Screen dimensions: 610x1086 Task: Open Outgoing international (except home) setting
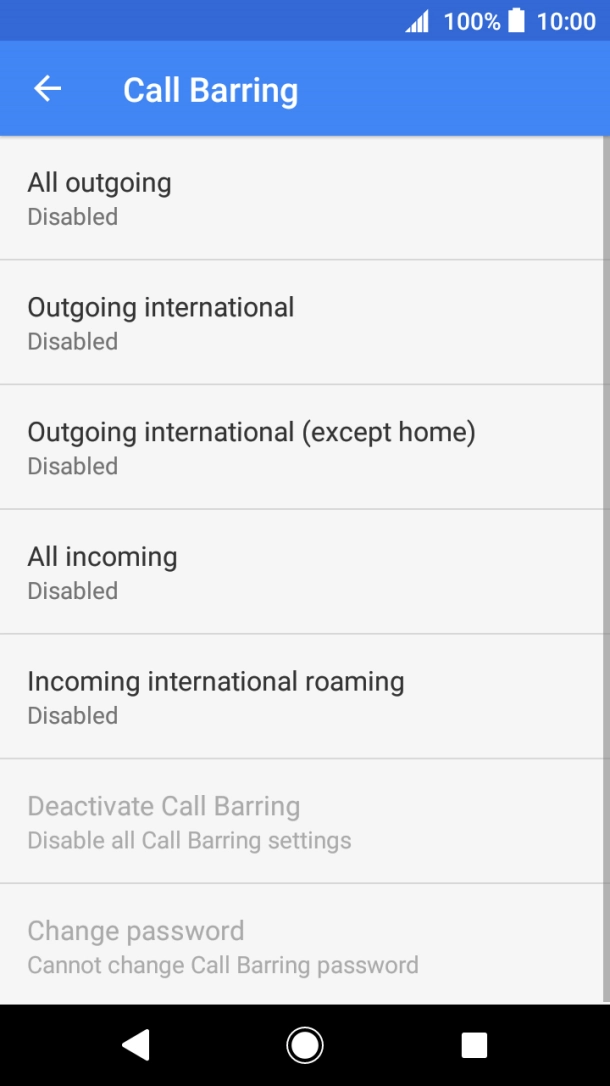[x=300, y=447]
